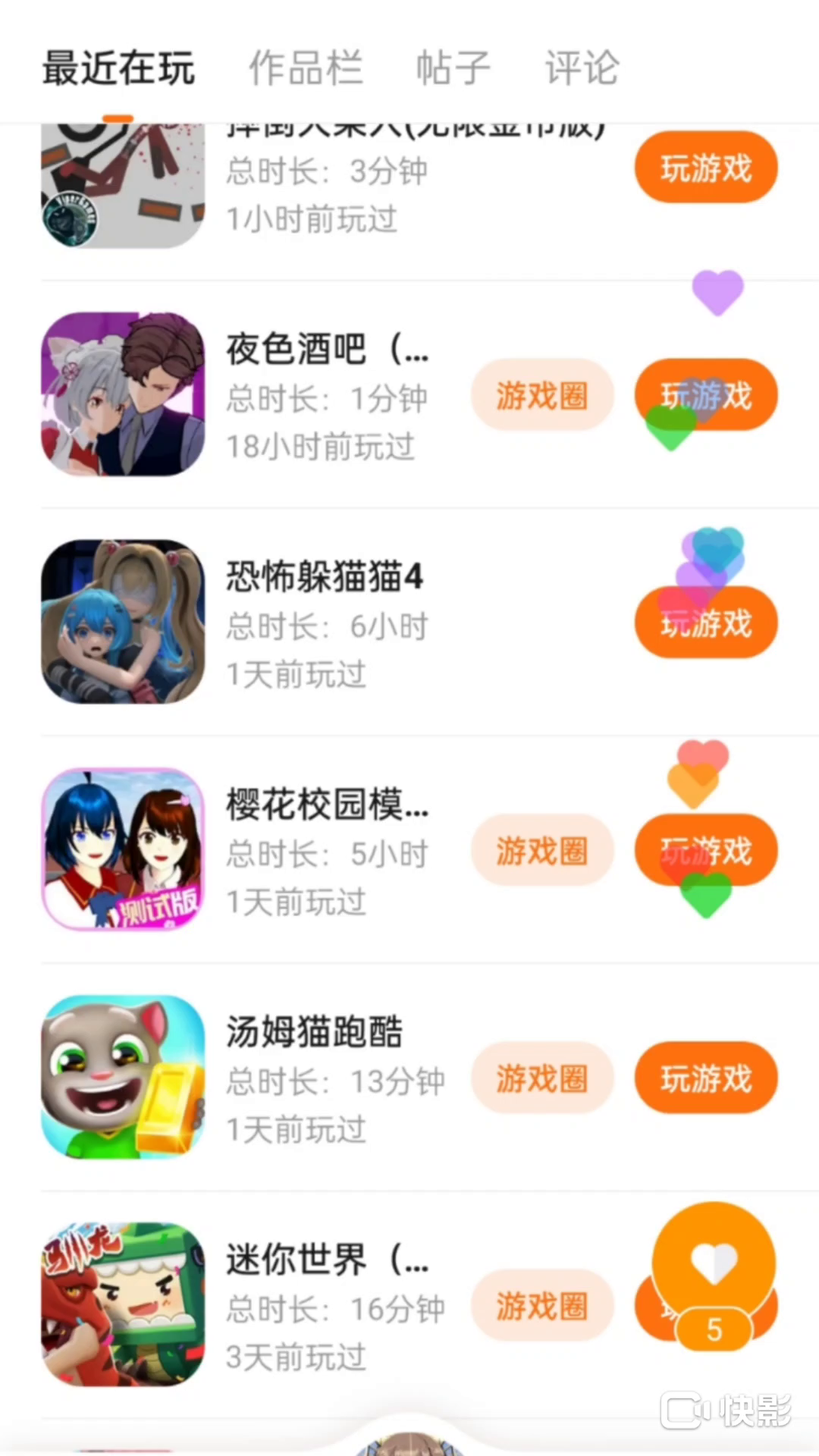Image resolution: width=819 pixels, height=1456 pixels.
Task: Tap 玩游戏 for the 3分钟 game
Action: point(706,168)
